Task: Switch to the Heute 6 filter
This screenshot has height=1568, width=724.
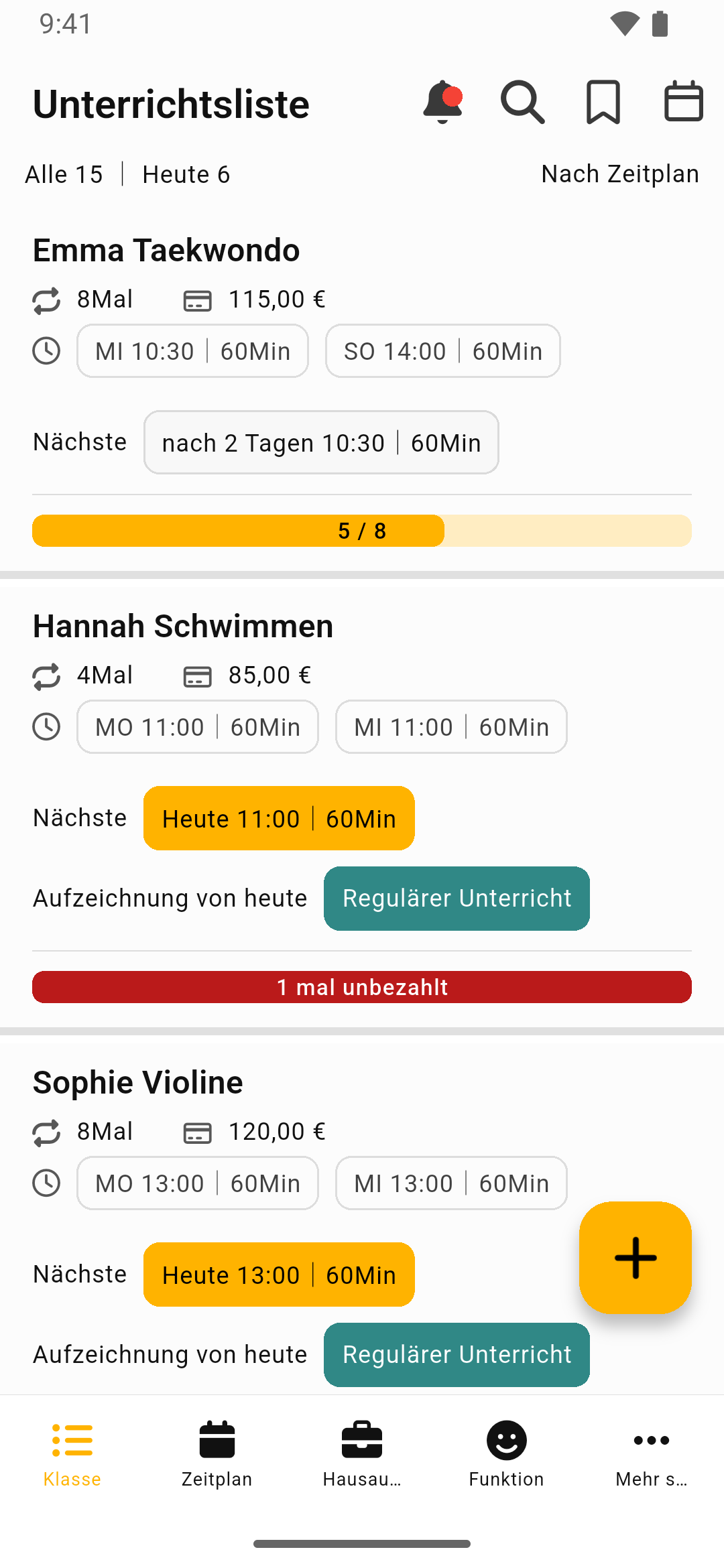Action: (185, 174)
